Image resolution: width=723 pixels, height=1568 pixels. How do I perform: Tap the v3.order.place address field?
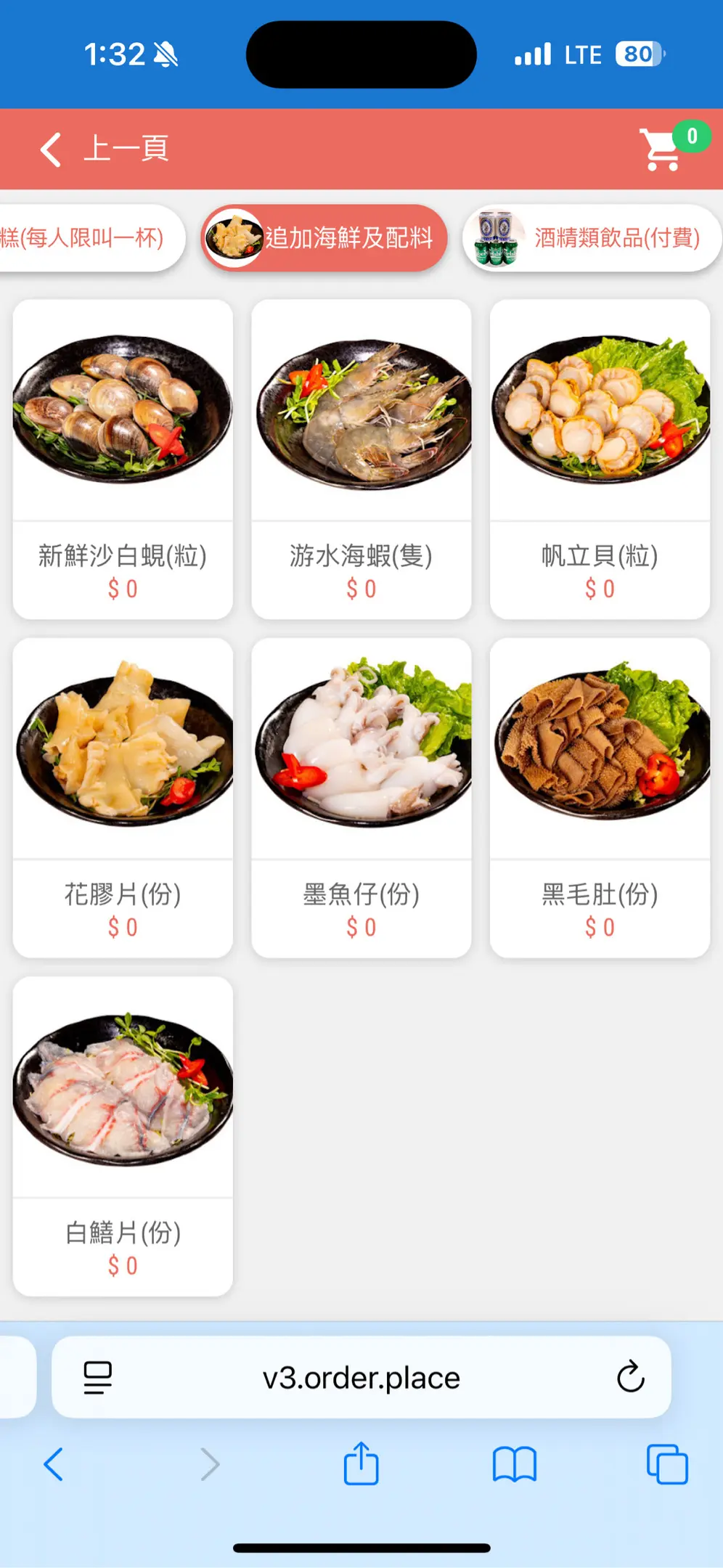click(361, 1377)
